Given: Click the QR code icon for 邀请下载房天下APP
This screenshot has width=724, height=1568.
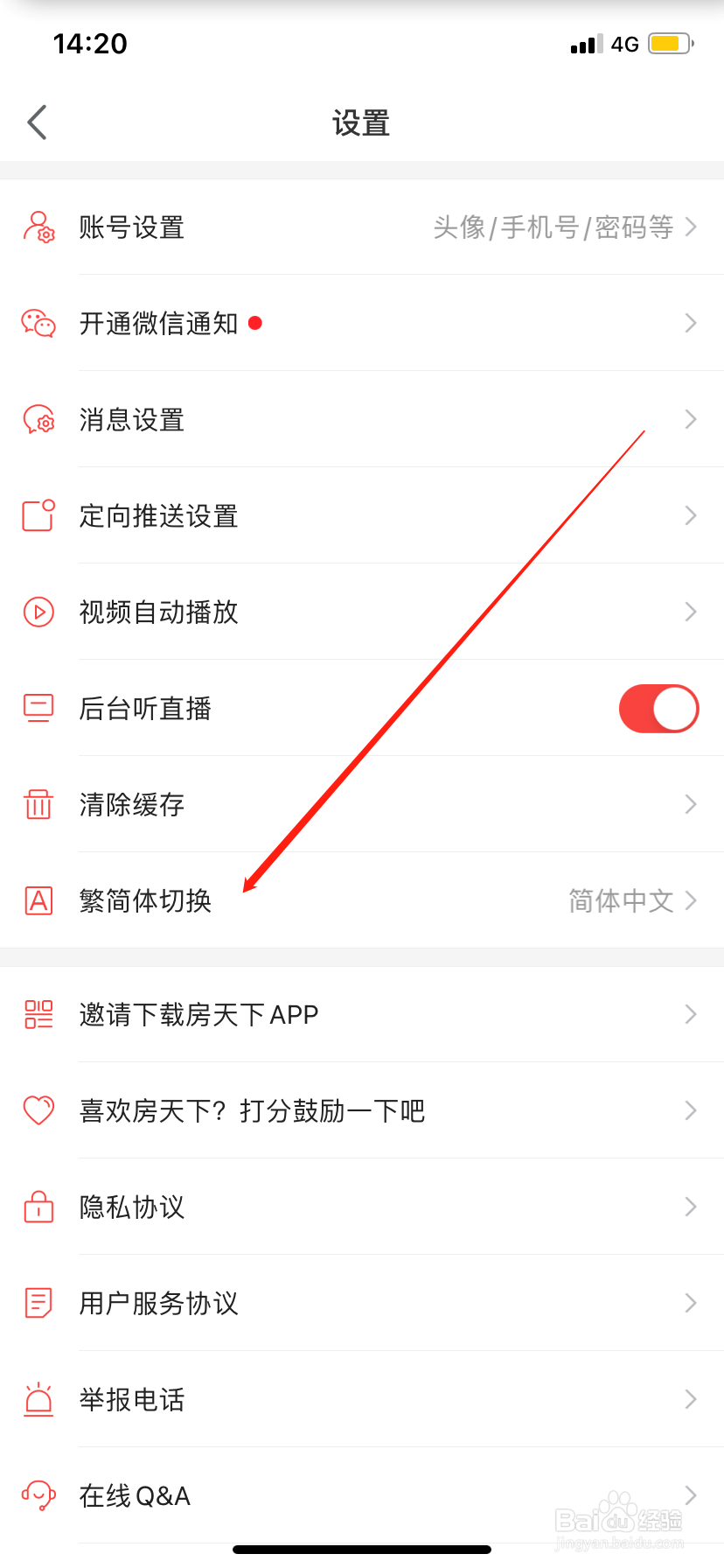Looking at the screenshot, I should [38, 1014].
